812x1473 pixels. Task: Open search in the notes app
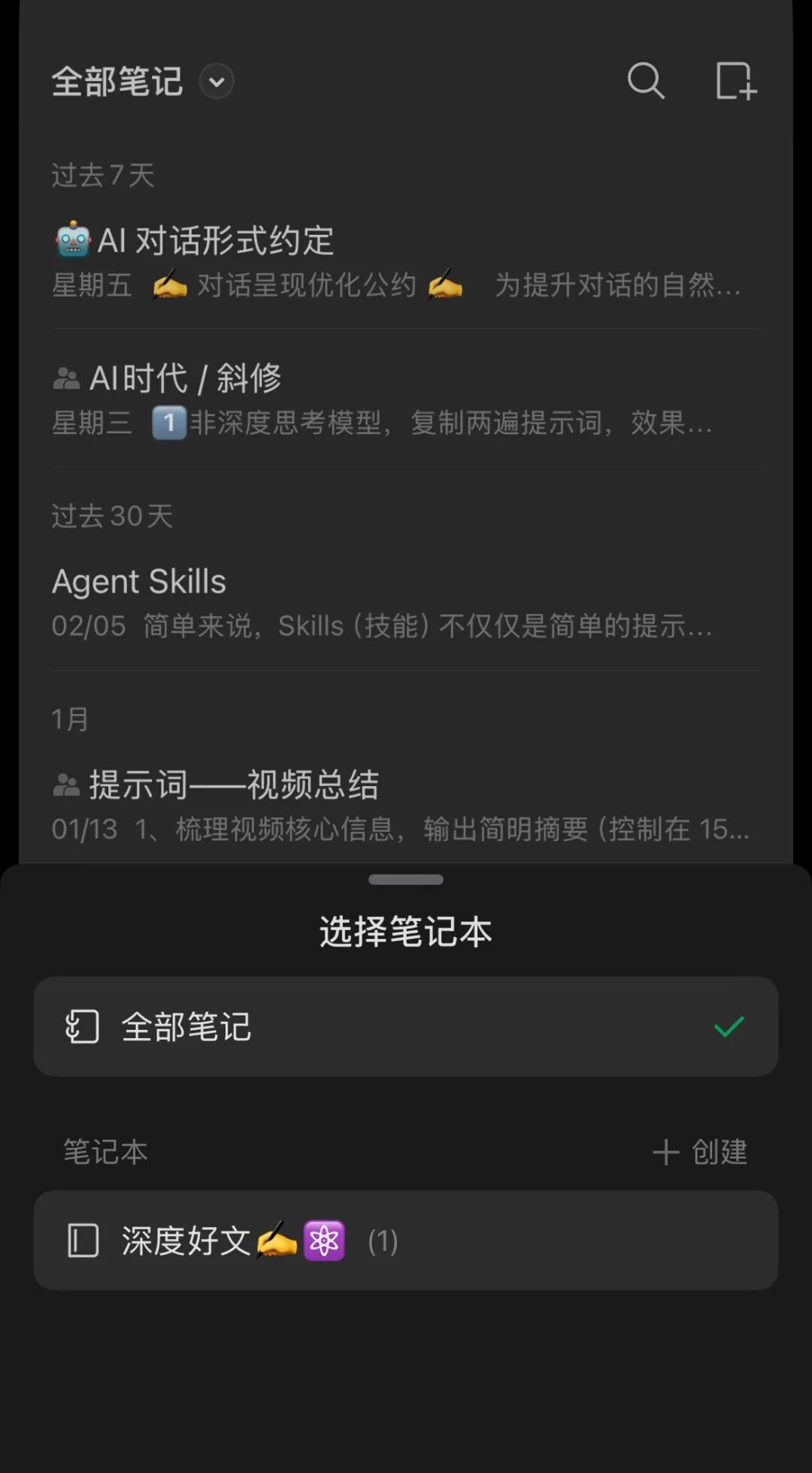pyautogui.click(x=647, y=82)
